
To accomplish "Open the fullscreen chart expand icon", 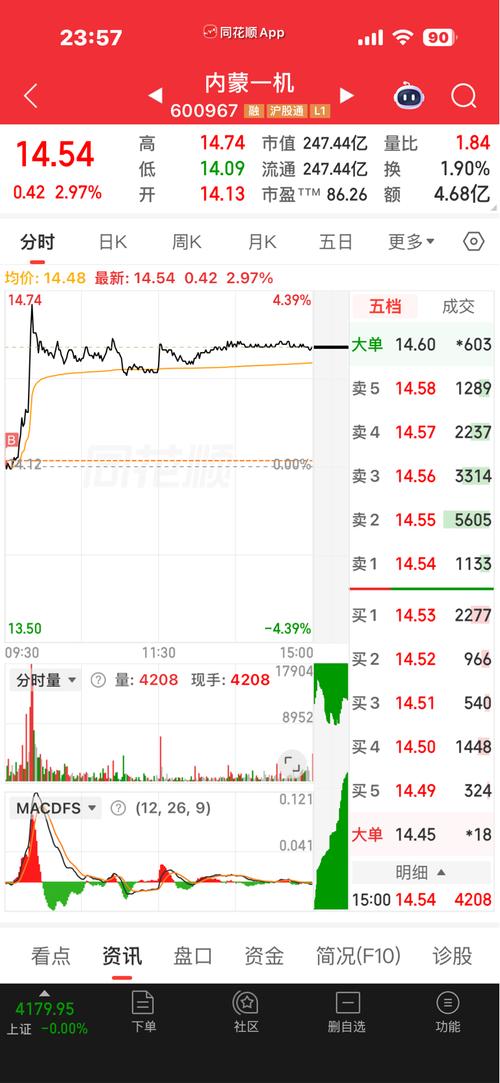I will [293, 763].
